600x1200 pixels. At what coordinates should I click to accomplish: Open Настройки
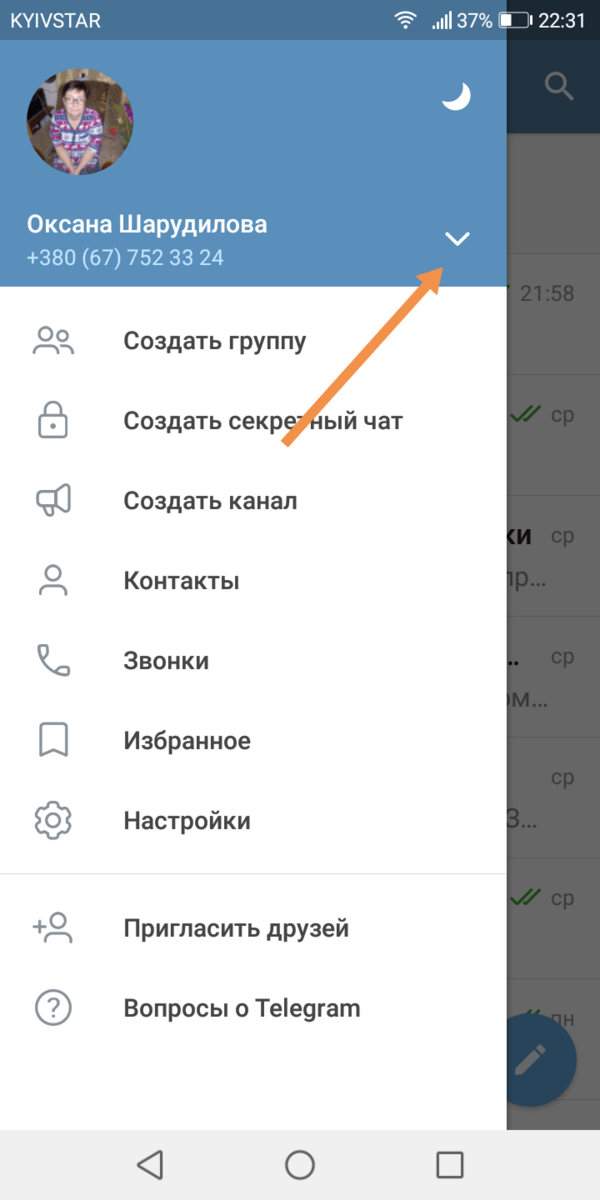(253, 821)
